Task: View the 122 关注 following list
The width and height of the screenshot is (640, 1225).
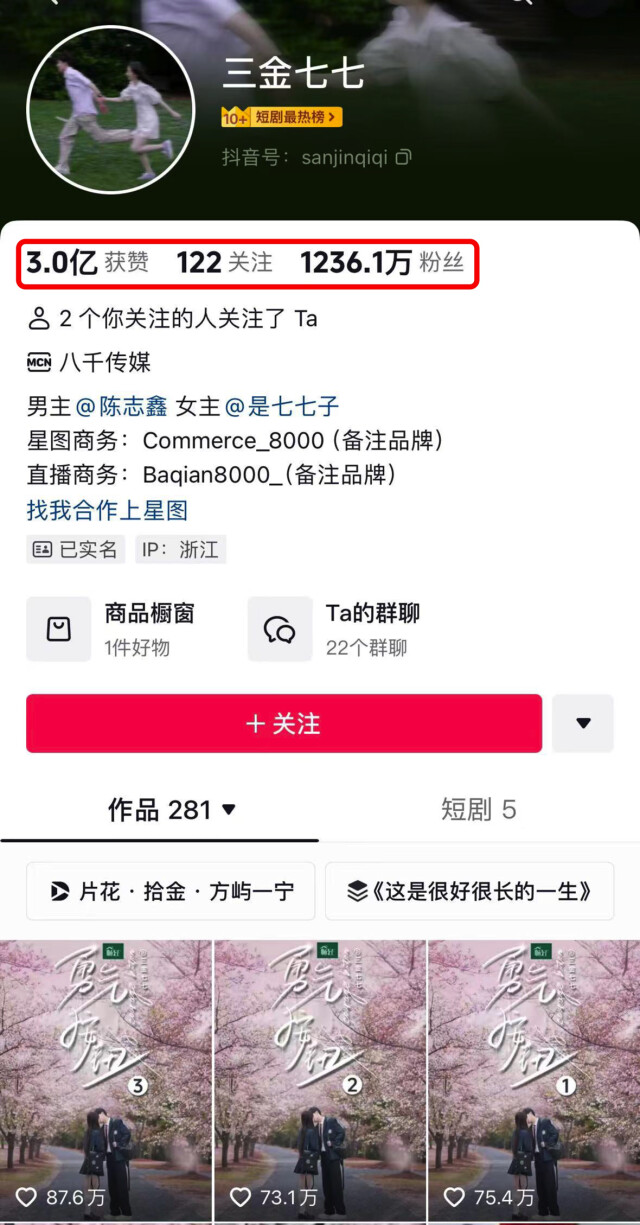Action: pyautogui.click(x=224, y=263)
